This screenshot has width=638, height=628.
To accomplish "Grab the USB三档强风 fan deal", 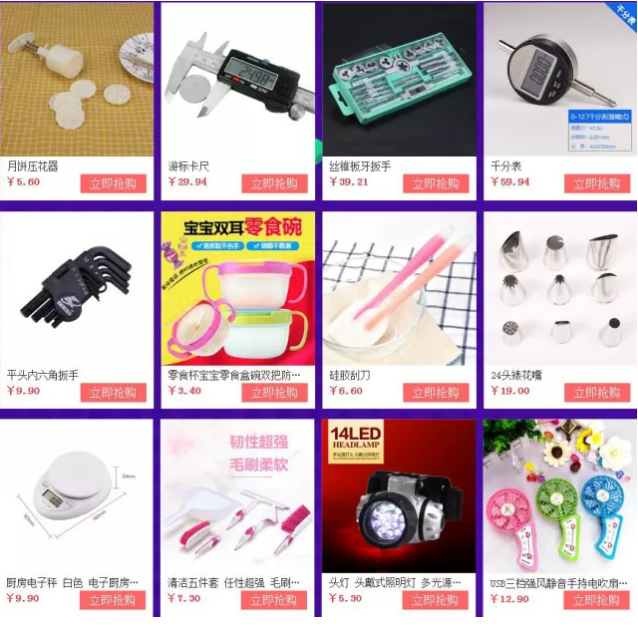I will pyautogui.click(x=597, y=600).
